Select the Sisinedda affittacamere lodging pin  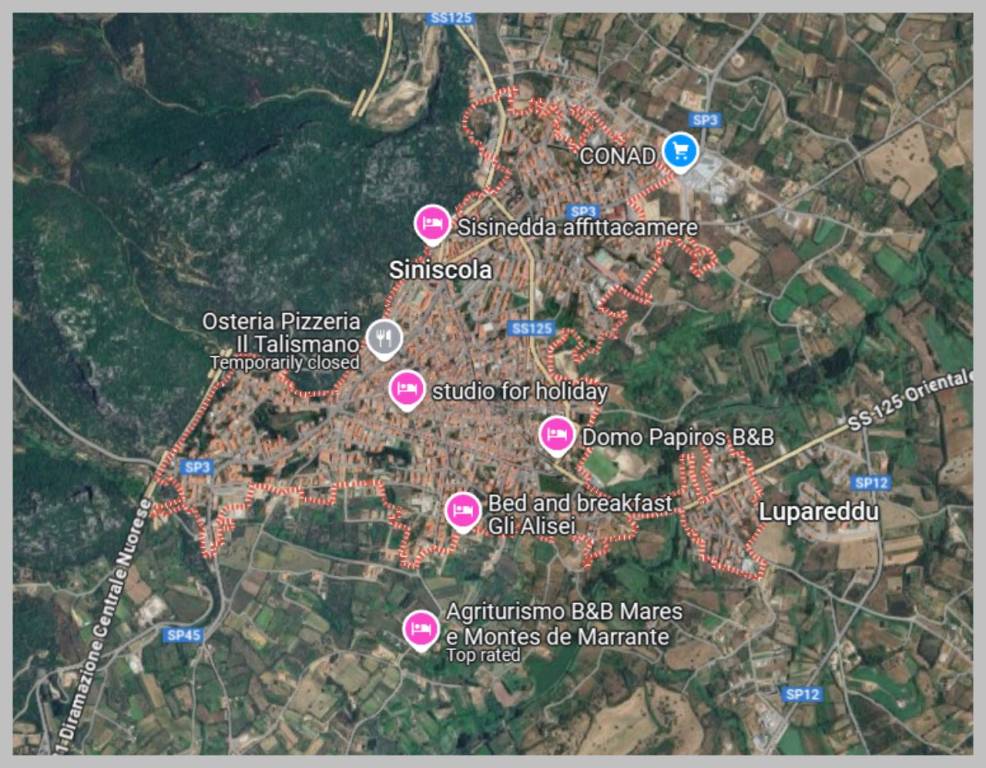(432, 223)
